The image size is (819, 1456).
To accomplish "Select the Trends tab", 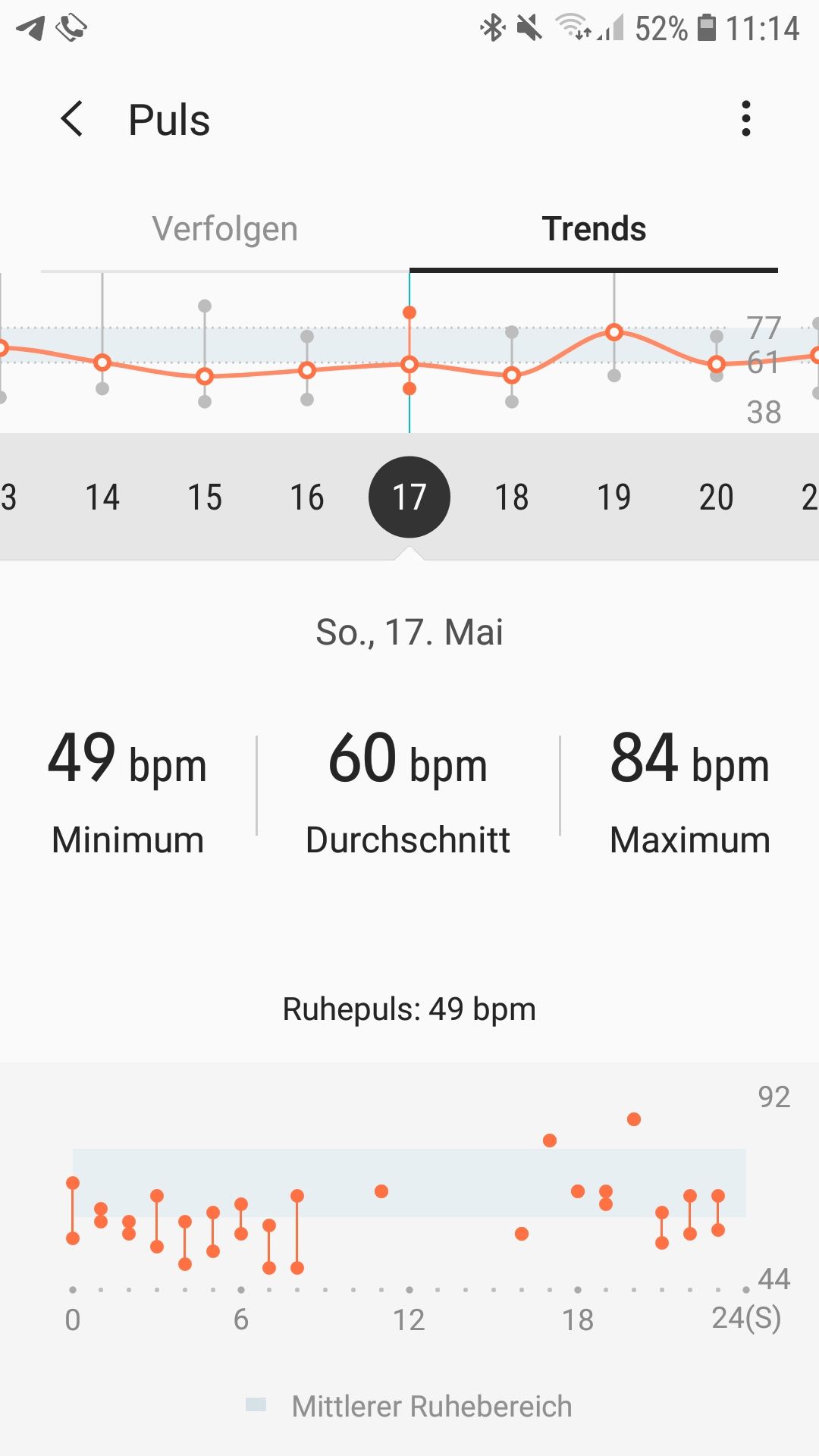I will click(x=594, y=229).
